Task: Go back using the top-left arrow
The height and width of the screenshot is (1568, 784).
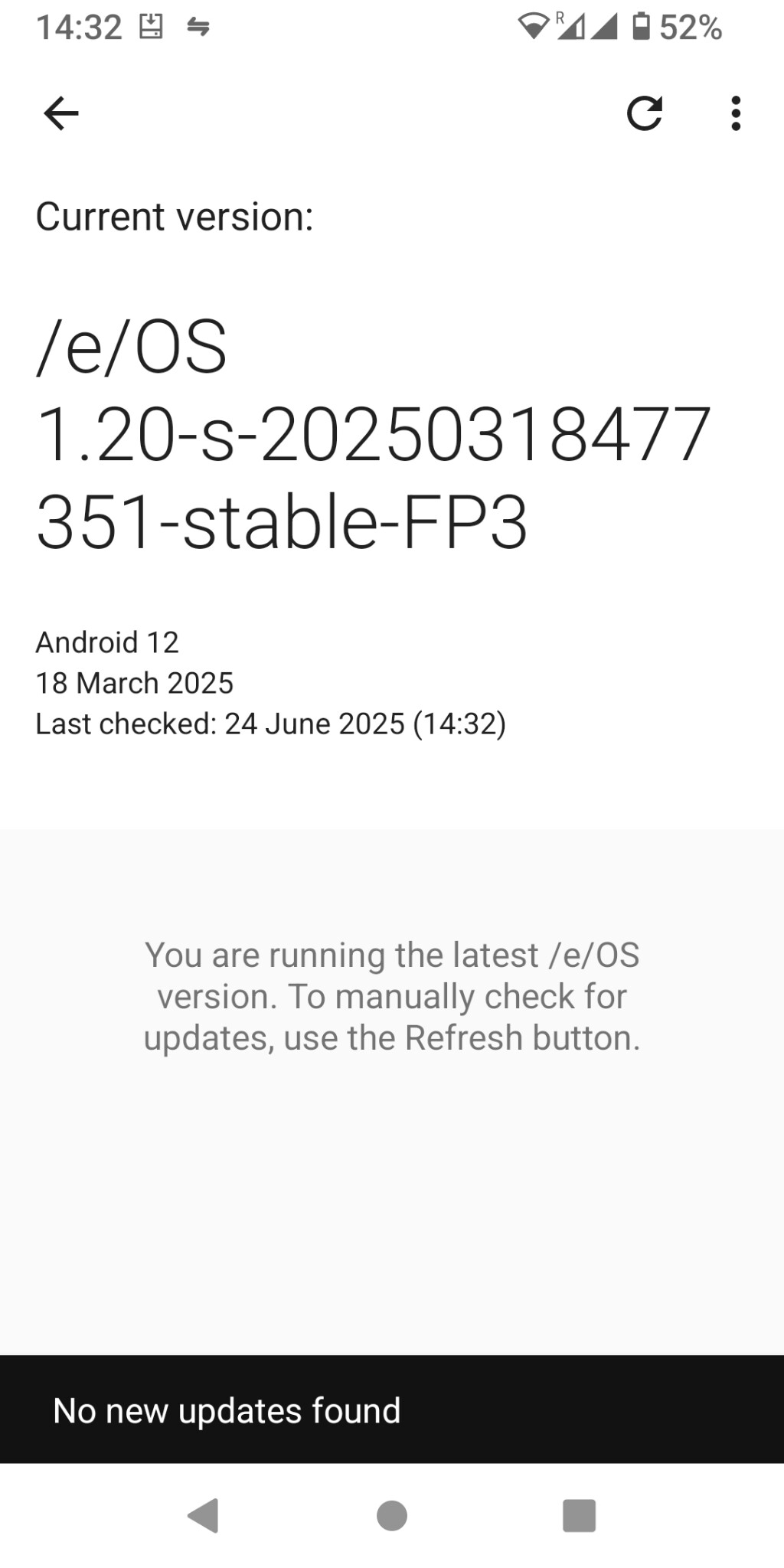Action: (61, 113)
